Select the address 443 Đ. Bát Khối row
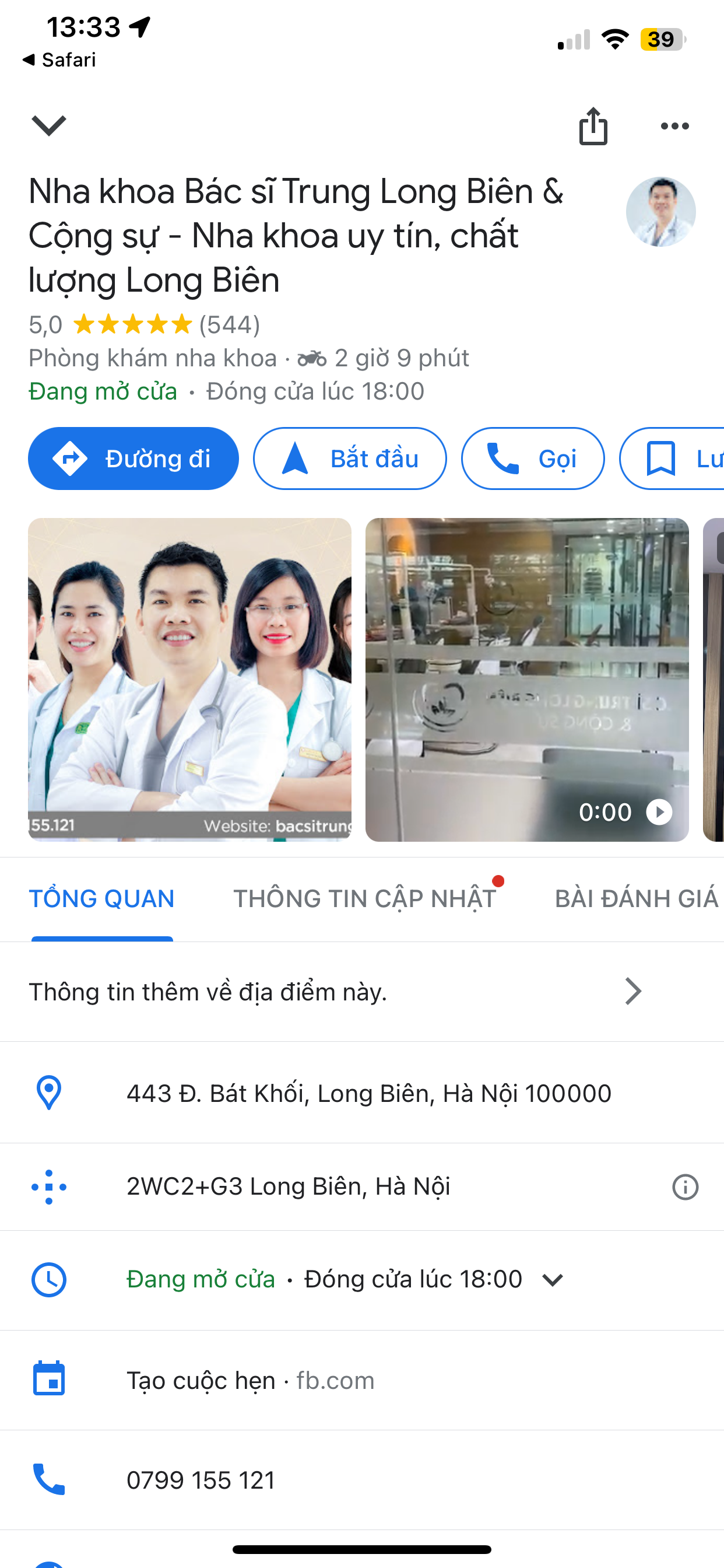Image resolution: width=724 pixels, height=1568 pixels. (368, 1093)
